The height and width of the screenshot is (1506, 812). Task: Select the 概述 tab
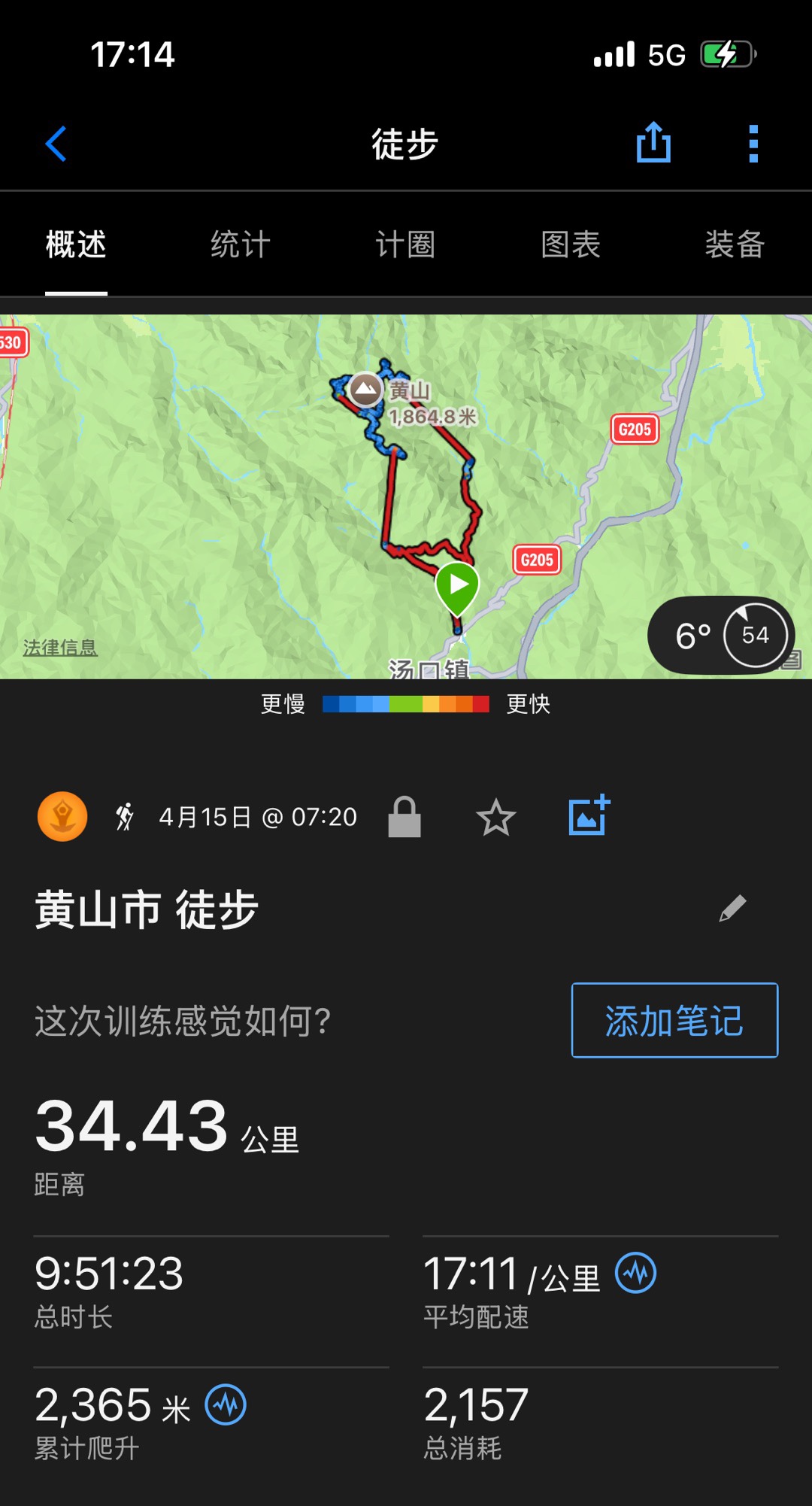[76, 244]
